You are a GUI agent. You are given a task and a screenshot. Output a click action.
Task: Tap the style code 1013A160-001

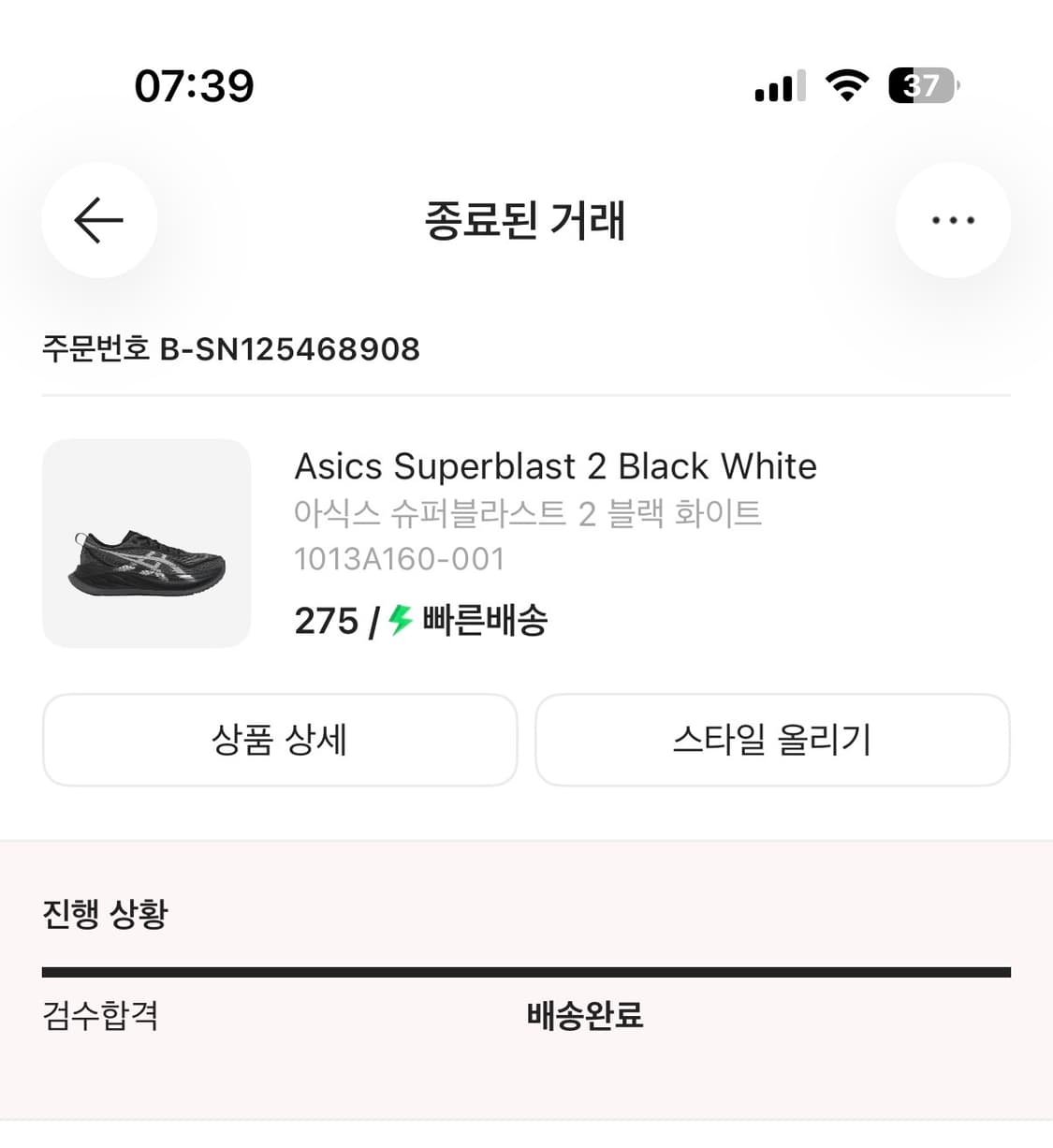tap(400, 558)
